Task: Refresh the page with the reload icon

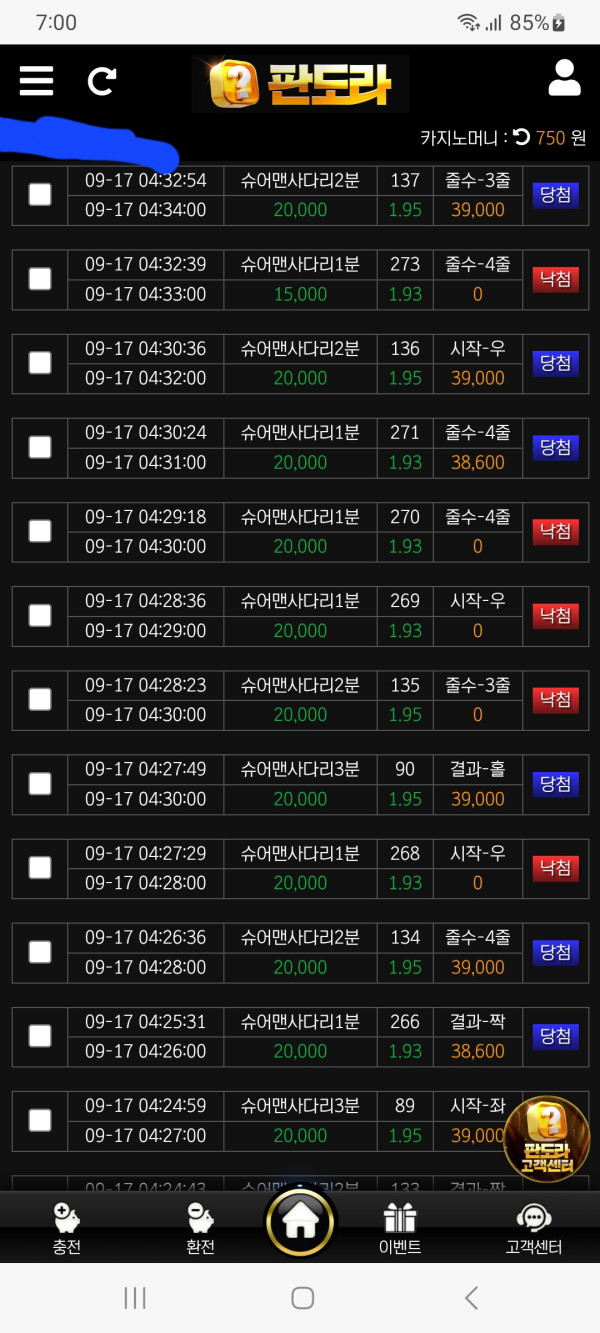Action: coord(101,80)
